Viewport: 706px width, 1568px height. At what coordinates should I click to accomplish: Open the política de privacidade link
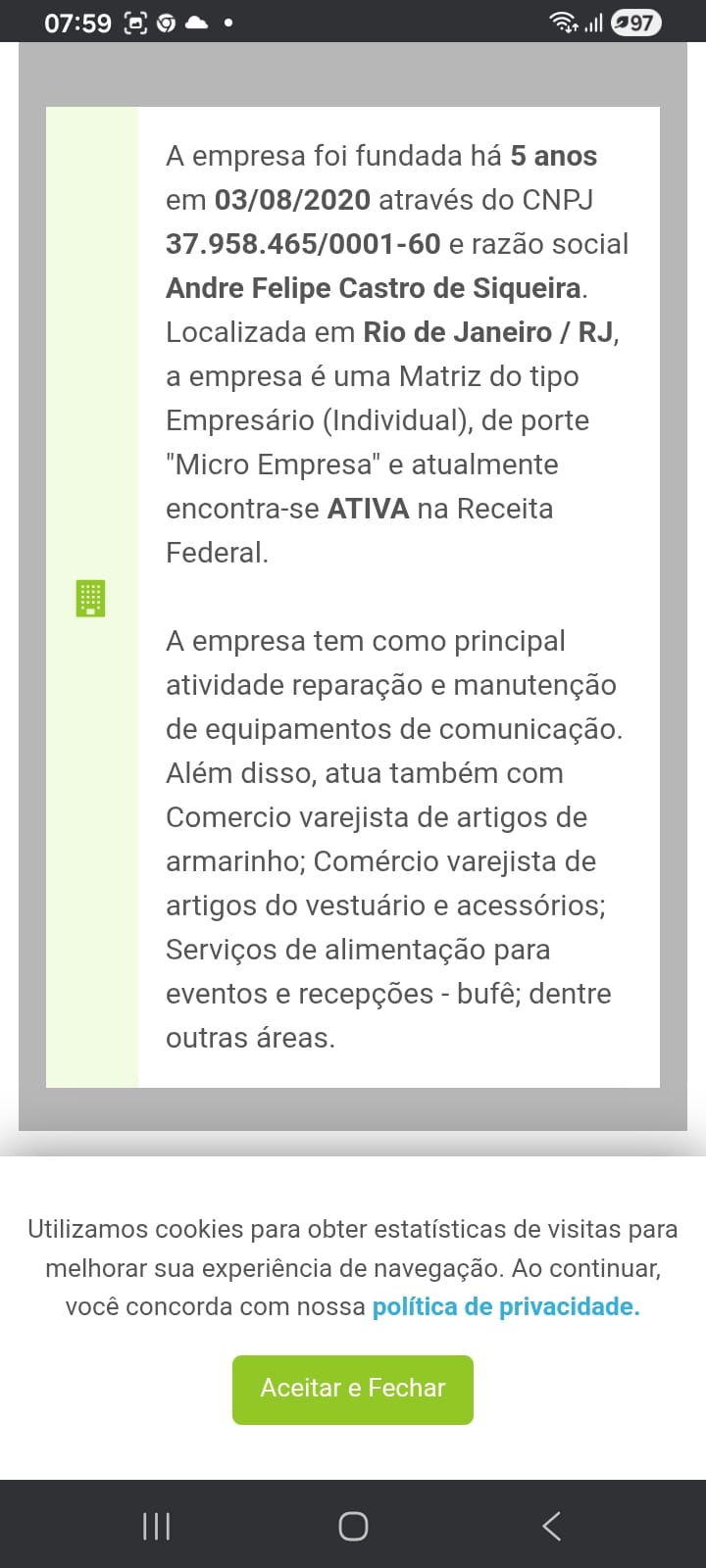click(505, 1306)
